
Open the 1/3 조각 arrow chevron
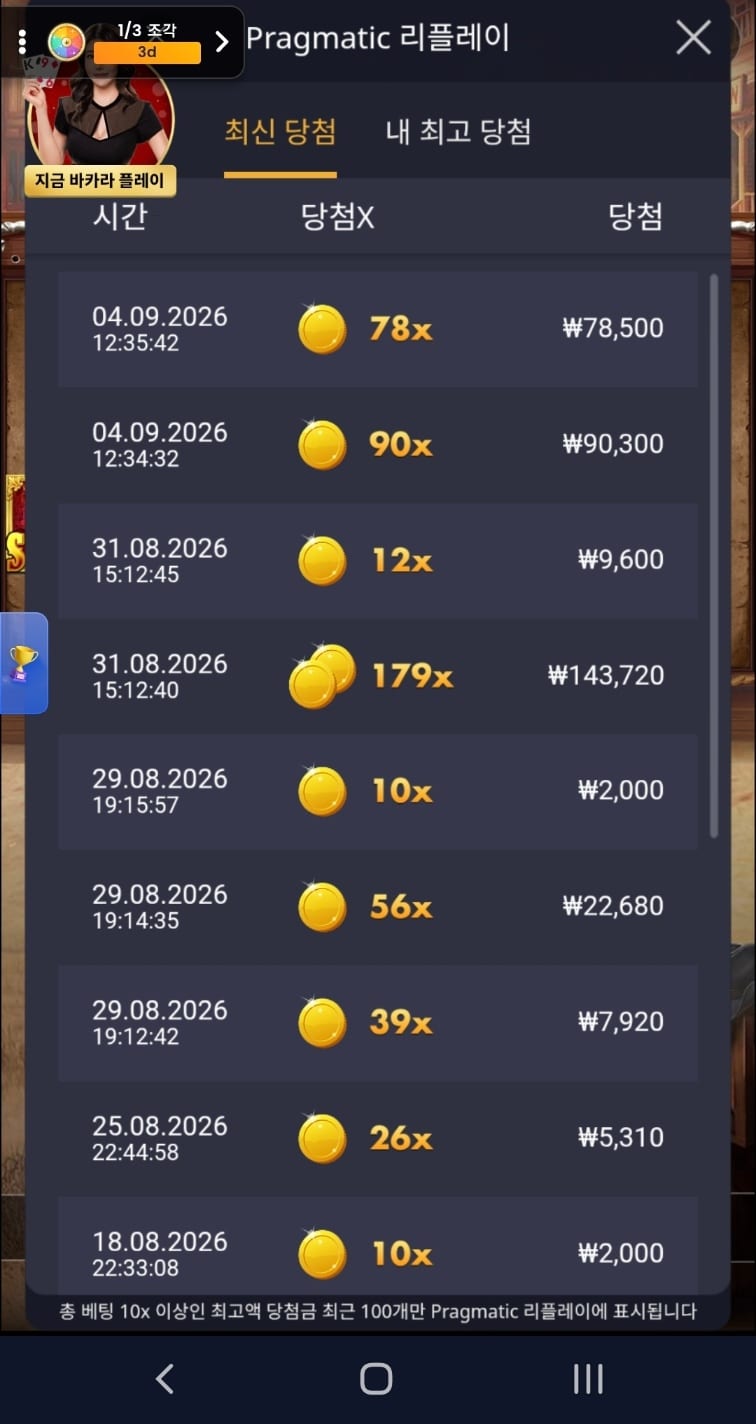point(222,42)
